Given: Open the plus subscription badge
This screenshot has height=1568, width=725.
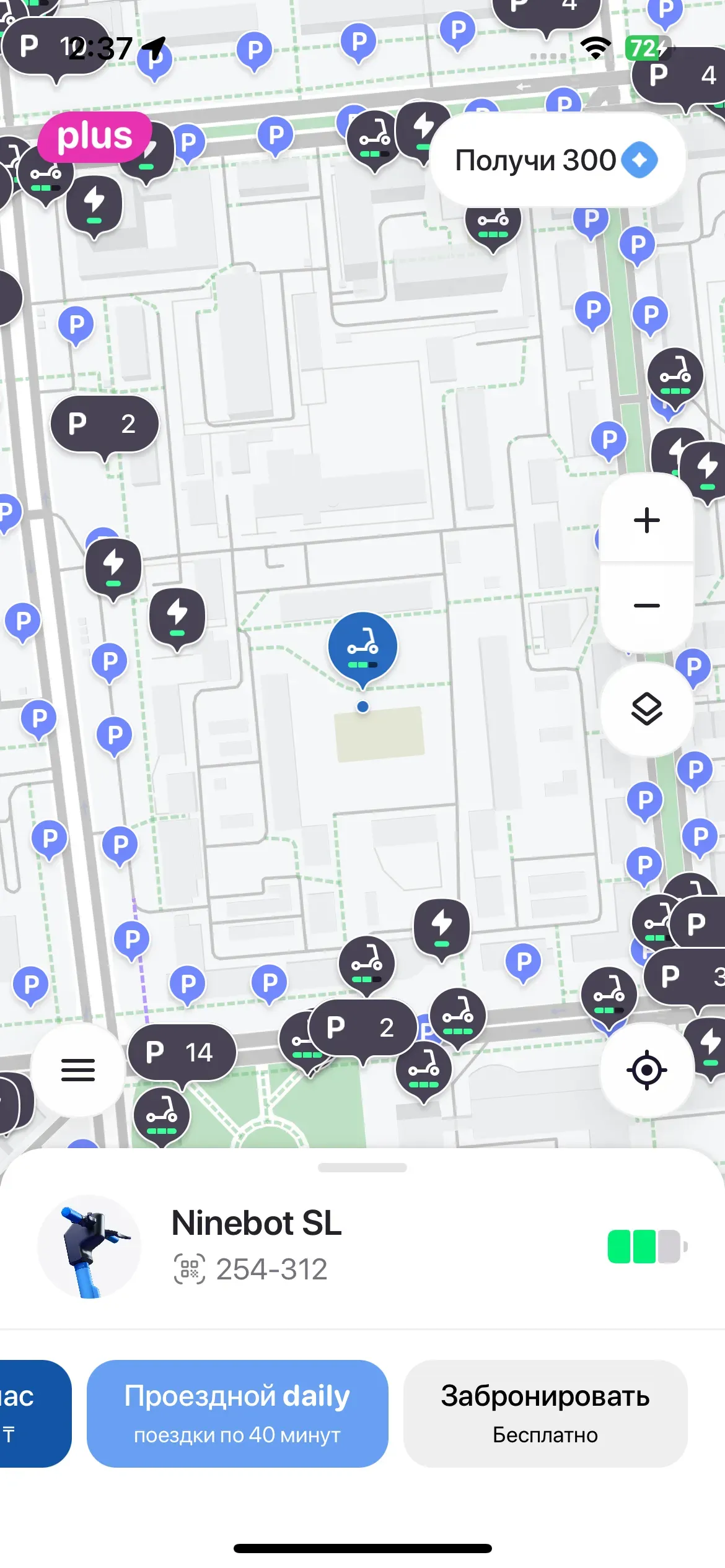Looking at the screenshot, I should pos(94,136).
